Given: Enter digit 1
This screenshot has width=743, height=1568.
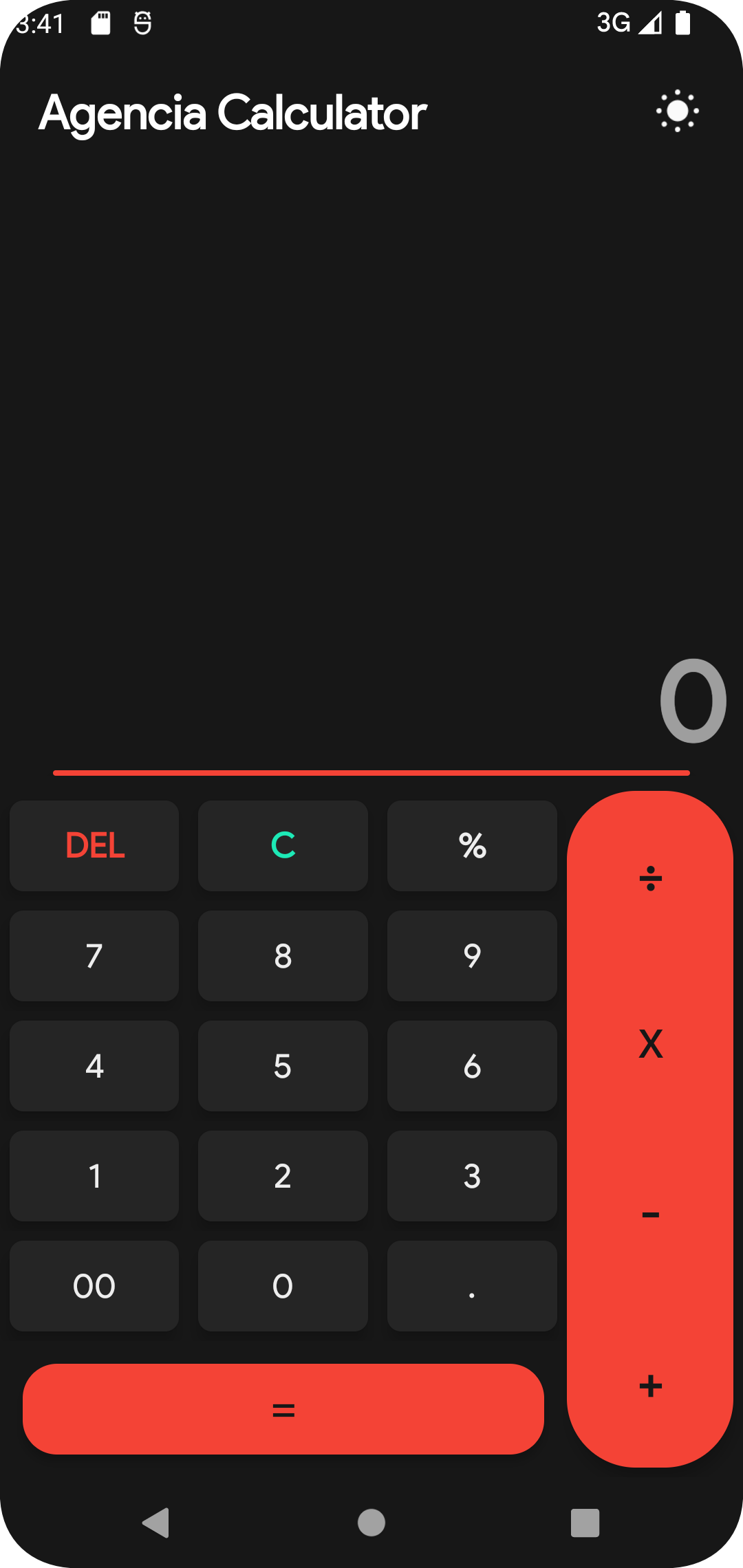Looking at the screenshot, I should coord(94,1175).
